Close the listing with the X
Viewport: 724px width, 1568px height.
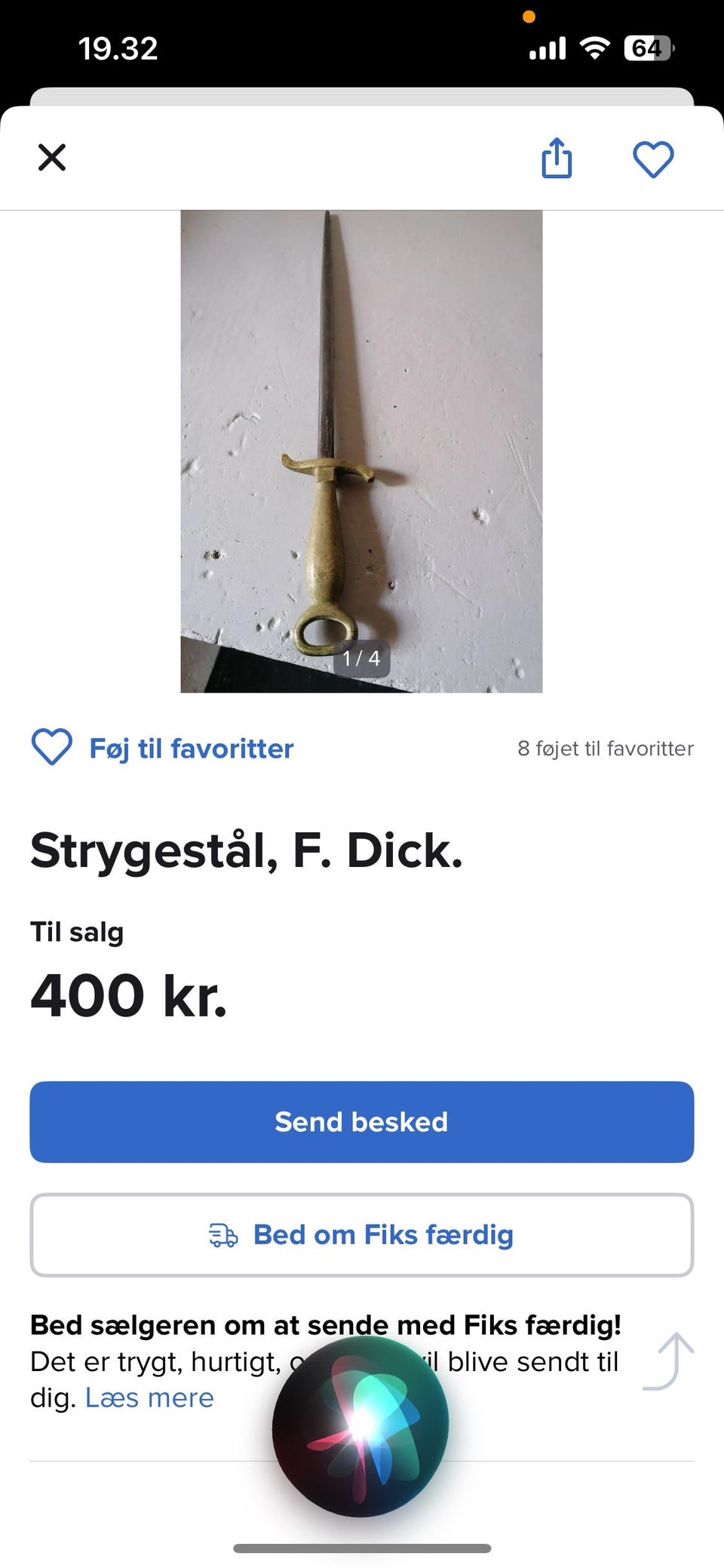(x=52, y=158)
